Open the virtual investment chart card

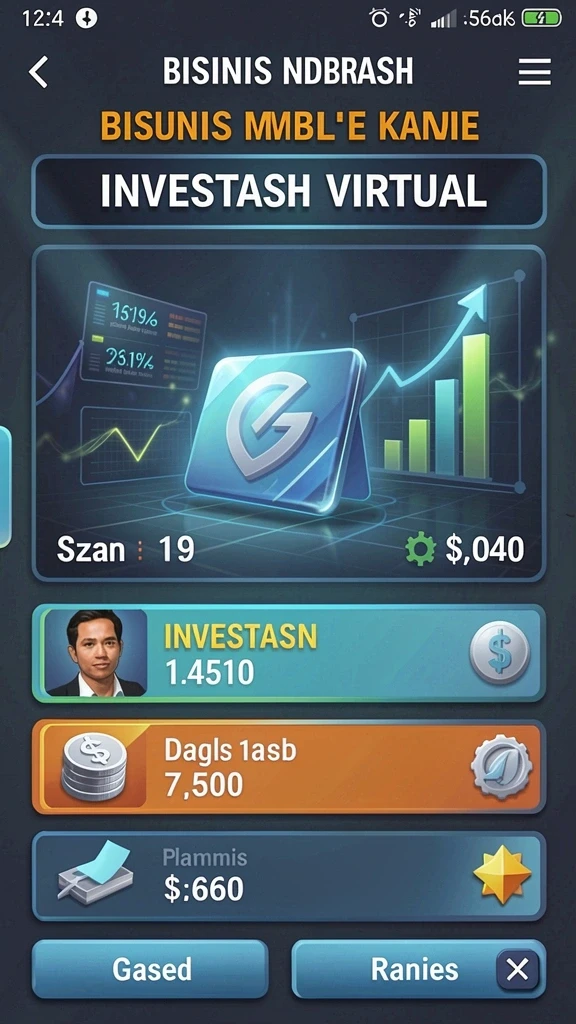289,413
